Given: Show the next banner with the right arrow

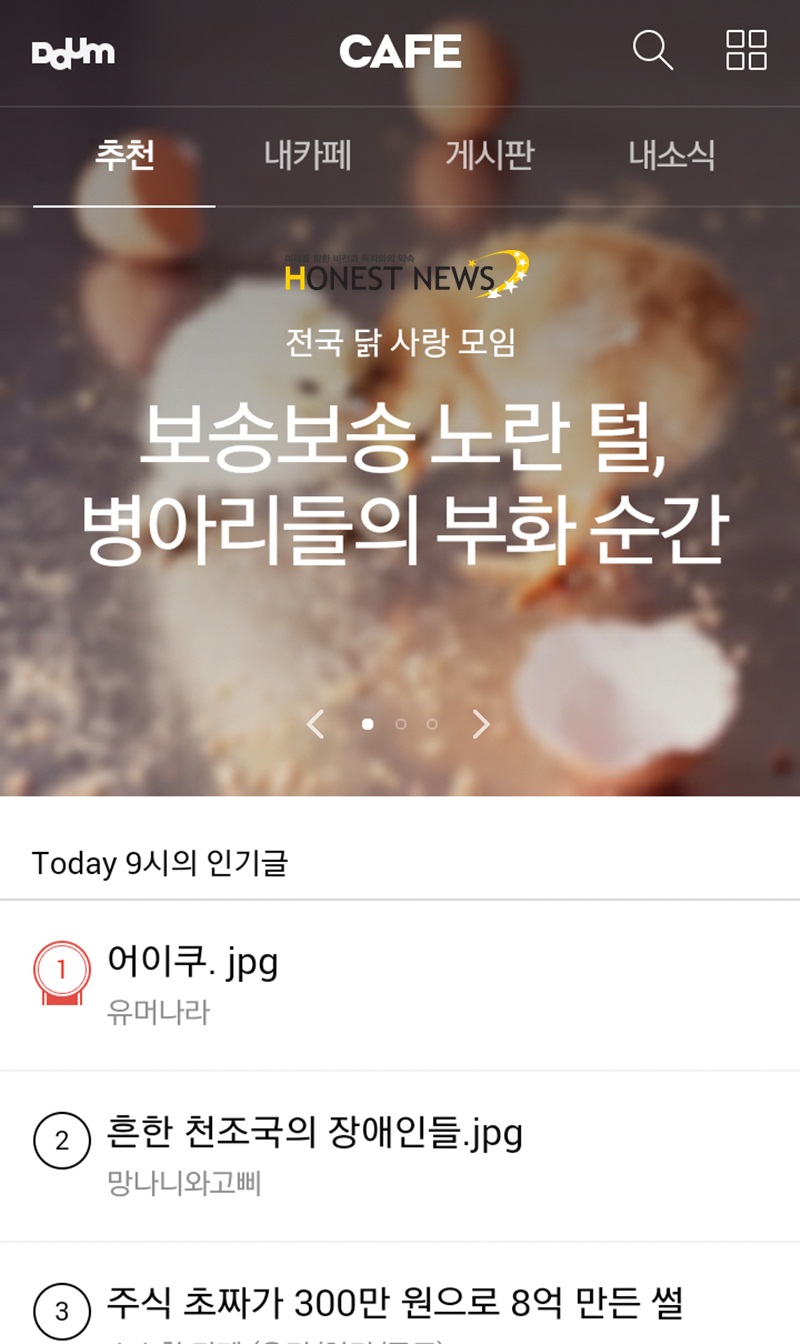Looking at the screenshot, I should click(x=481, y=724).
